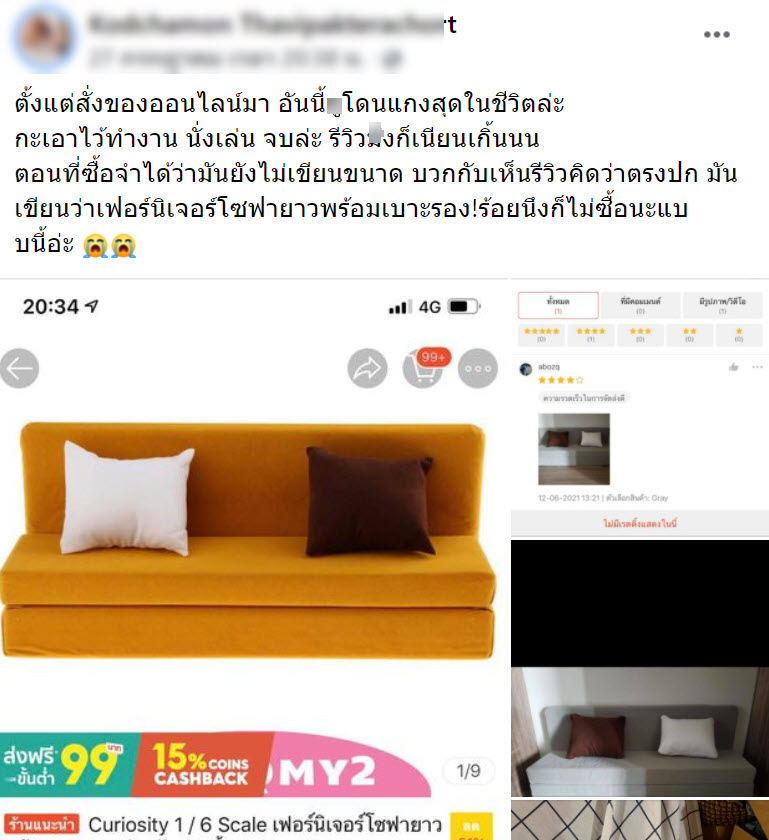Open the gray sofa photo with pillows
The width and height of the screenshot is (769, 840).
tap(640, 670)
